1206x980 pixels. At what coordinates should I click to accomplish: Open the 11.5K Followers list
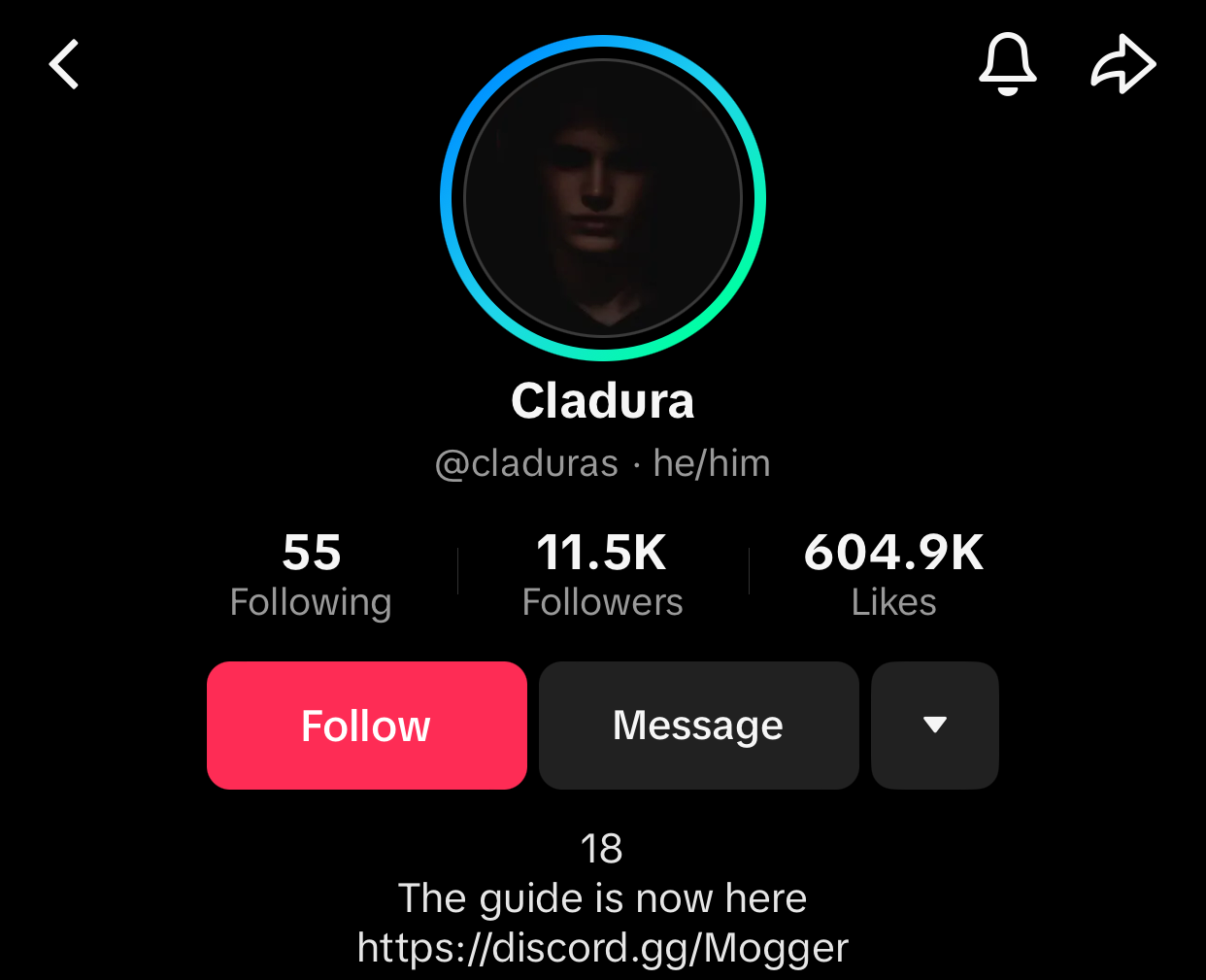[x=602, y=574]
